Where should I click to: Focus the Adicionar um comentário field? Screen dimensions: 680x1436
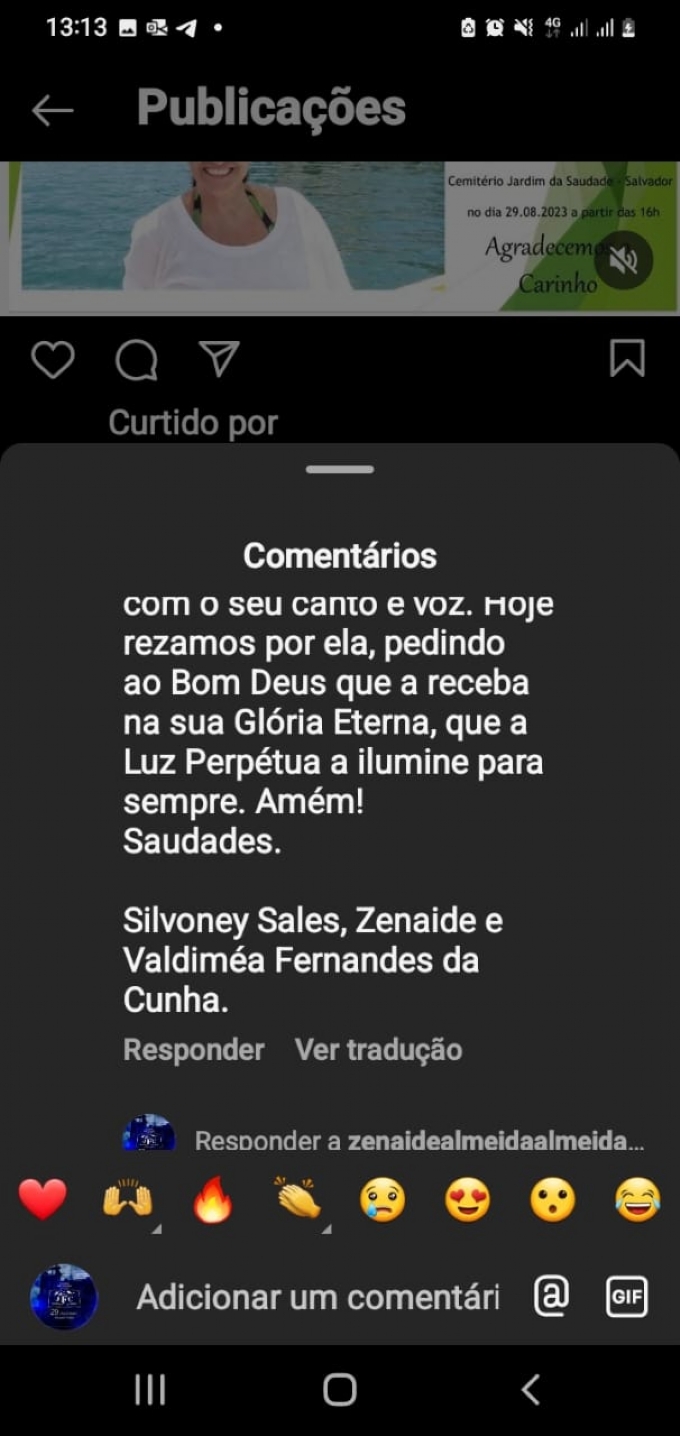[318, 1297]
